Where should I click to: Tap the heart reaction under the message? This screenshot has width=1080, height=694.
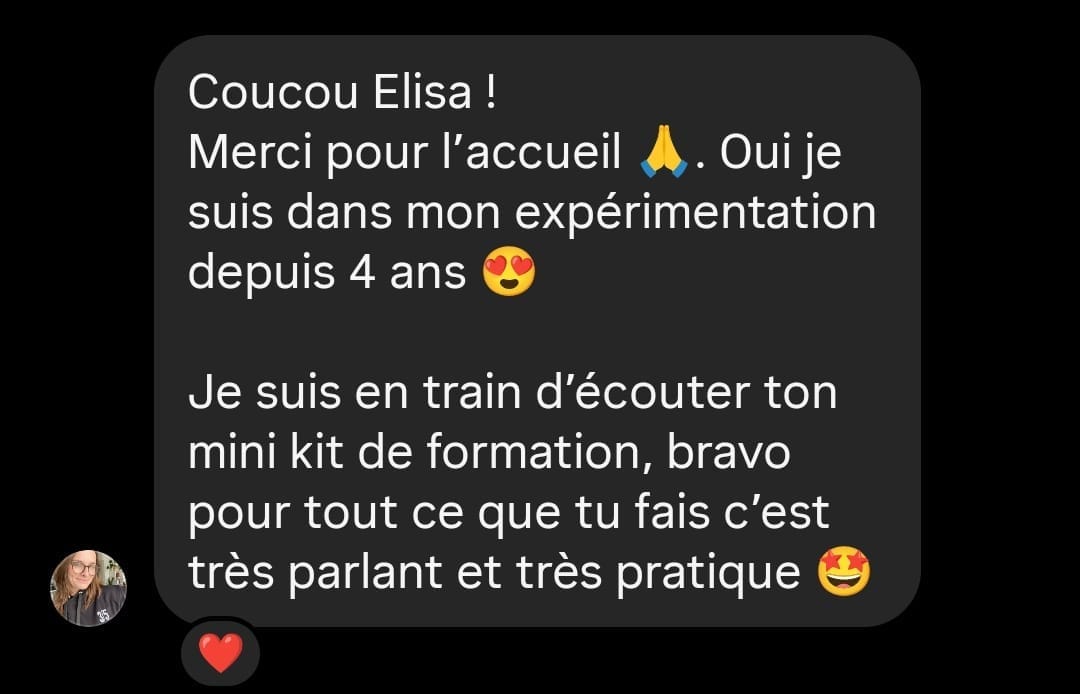(x=220, y=653)
